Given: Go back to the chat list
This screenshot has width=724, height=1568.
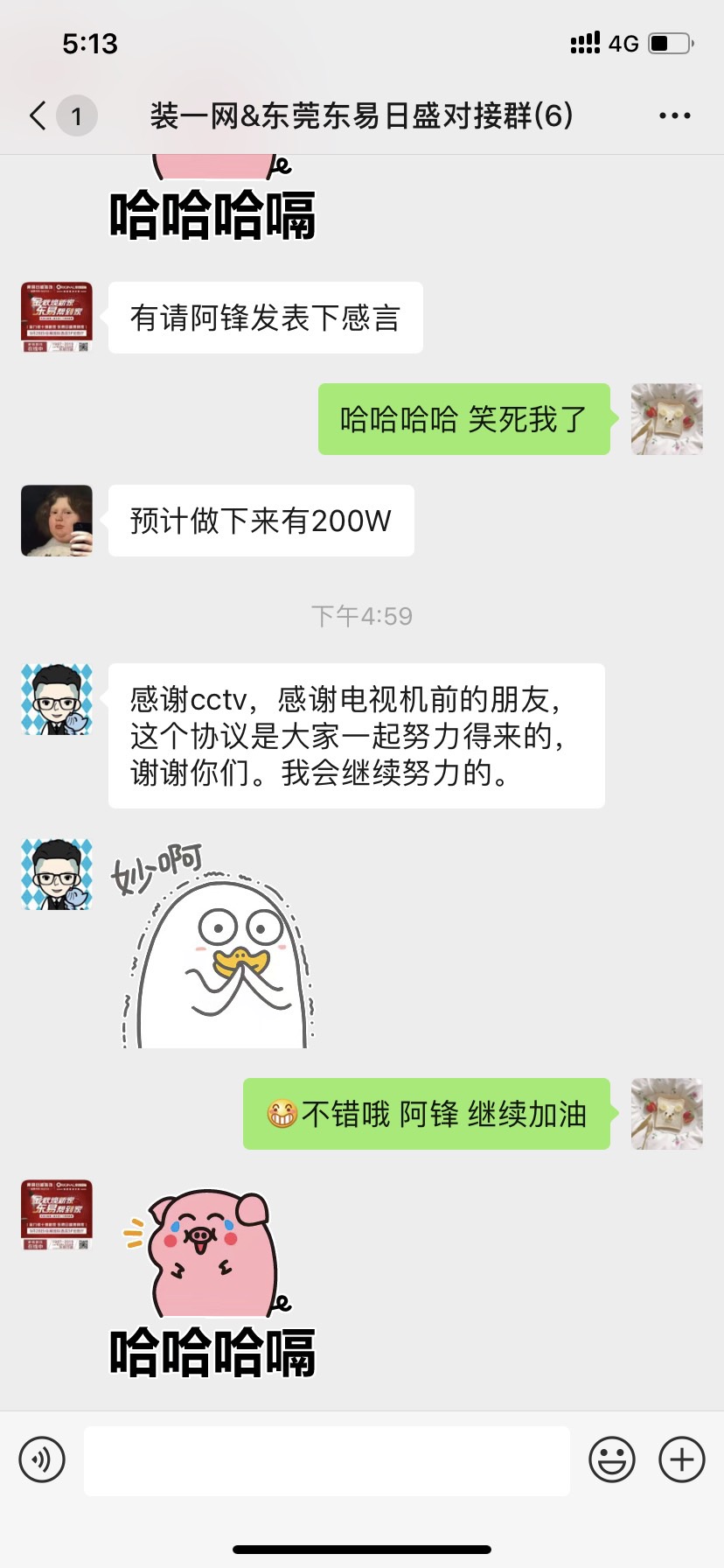Looking at the screenshot, I should (x=38, y=115).
